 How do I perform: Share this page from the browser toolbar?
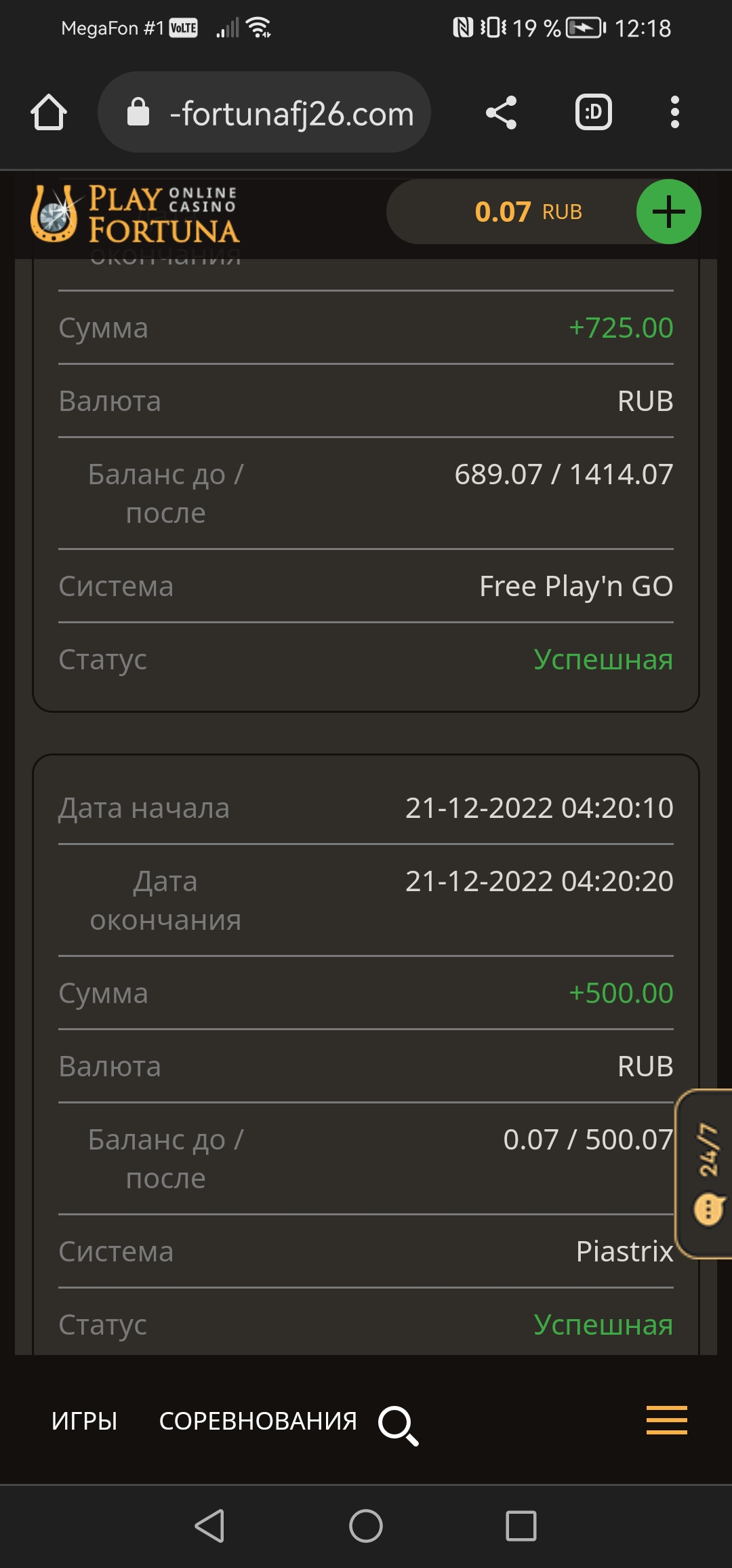(x=501, y=112)
